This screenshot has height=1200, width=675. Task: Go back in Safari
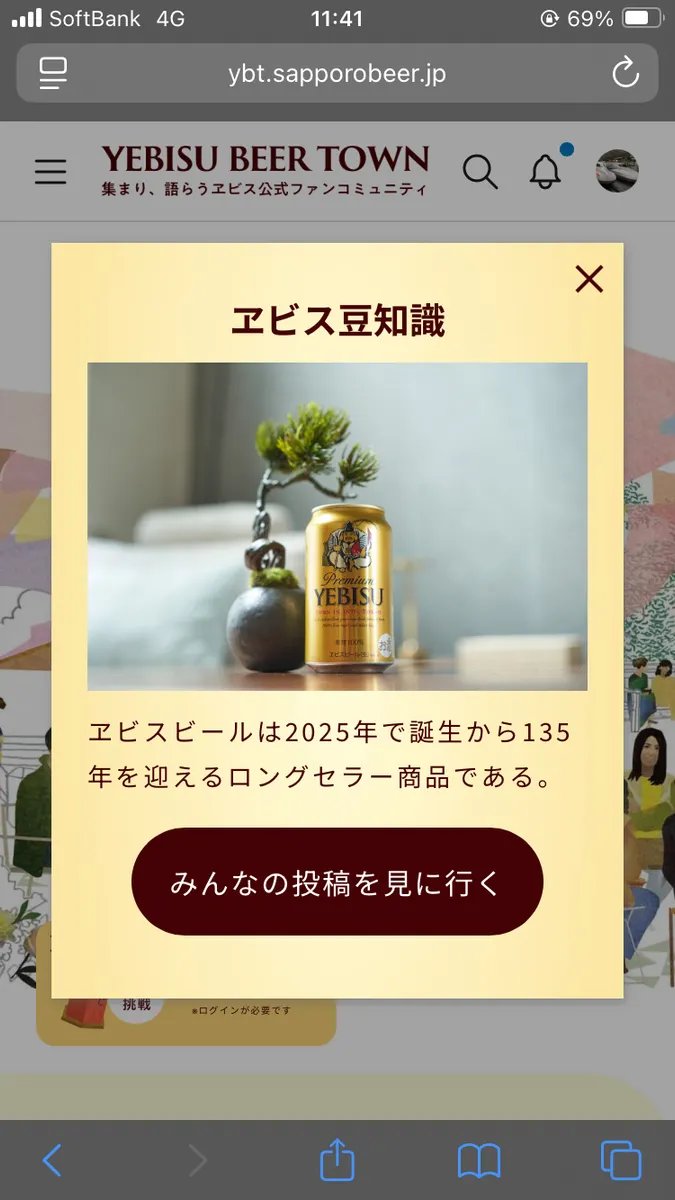coord(52,1160)
